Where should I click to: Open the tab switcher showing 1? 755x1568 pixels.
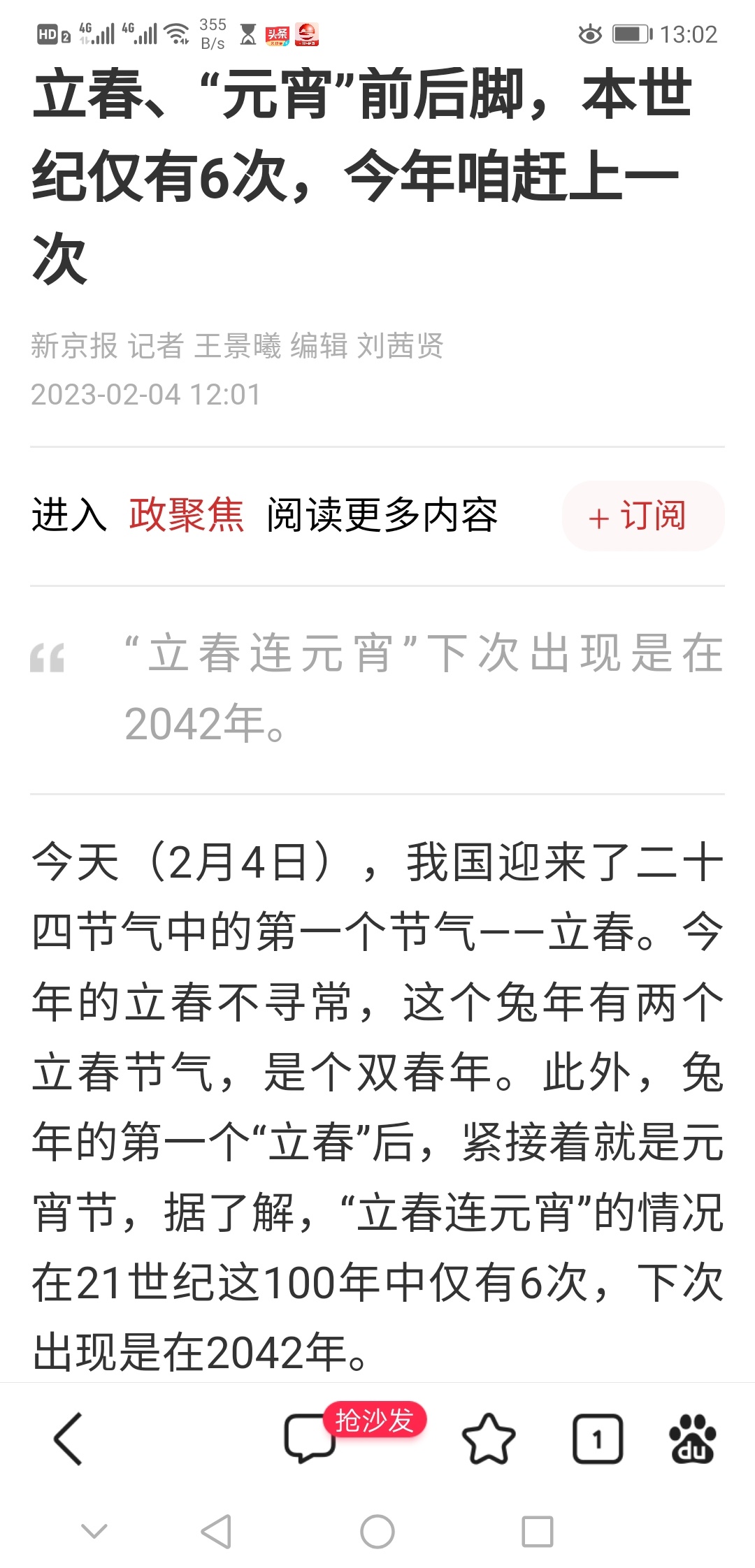pos(598,1439)
